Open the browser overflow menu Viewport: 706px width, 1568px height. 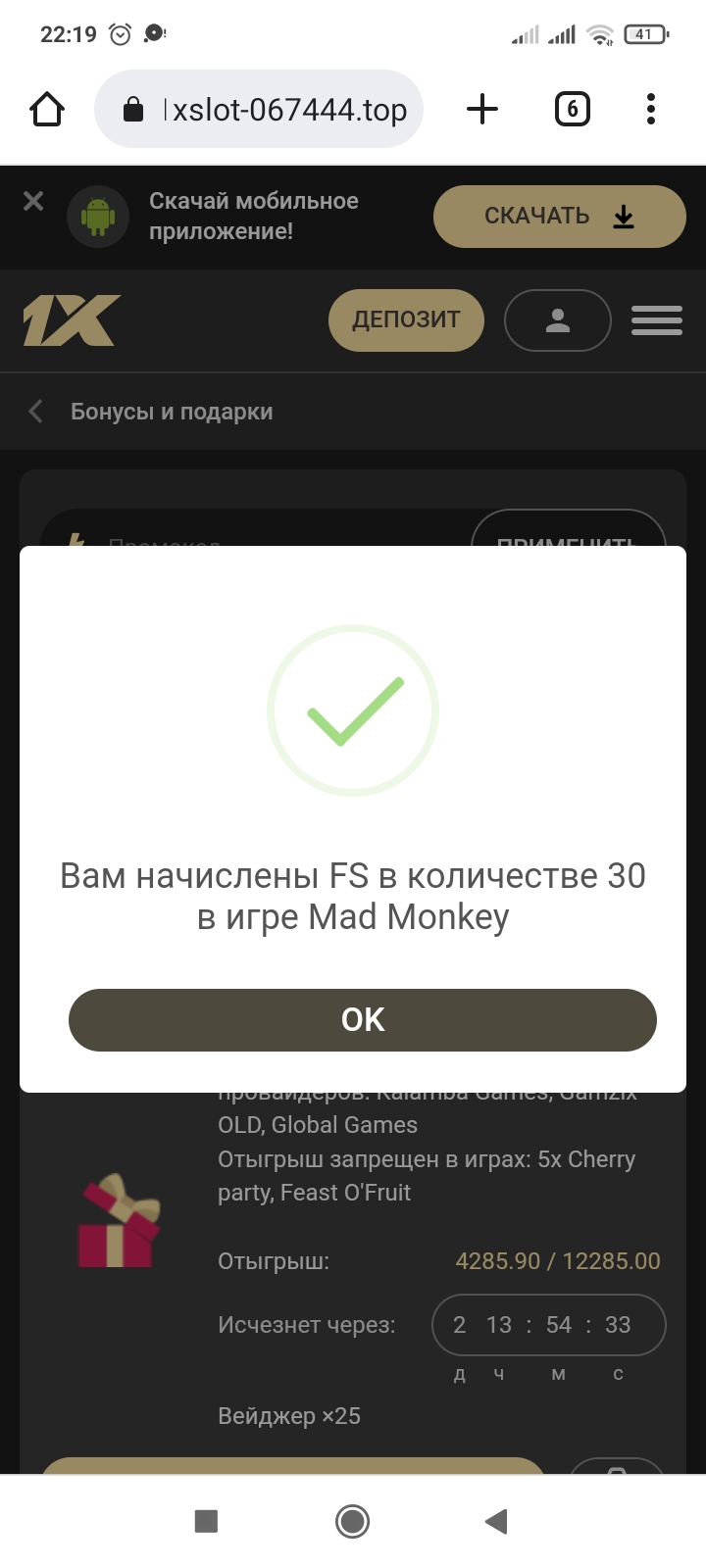650,110
